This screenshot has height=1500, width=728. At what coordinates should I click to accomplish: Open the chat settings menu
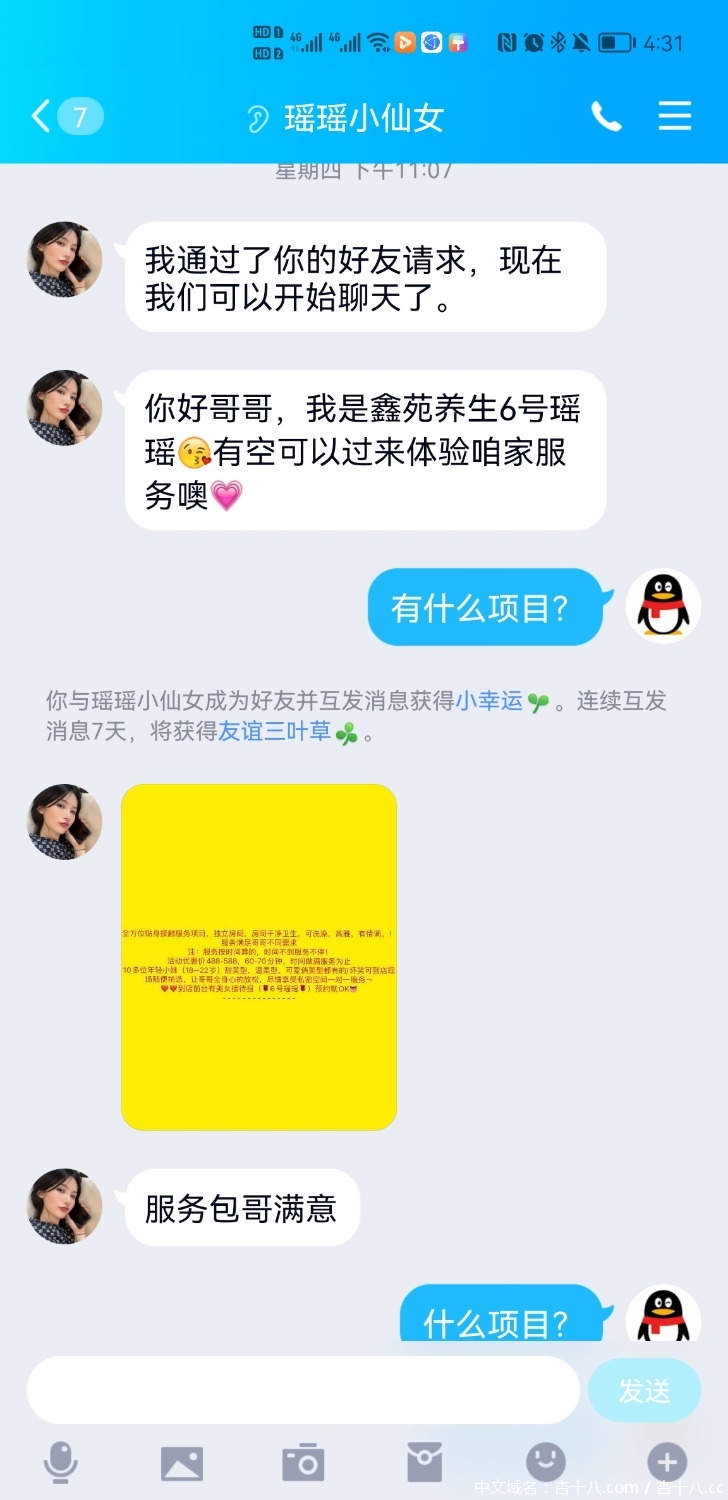[675, 117]
